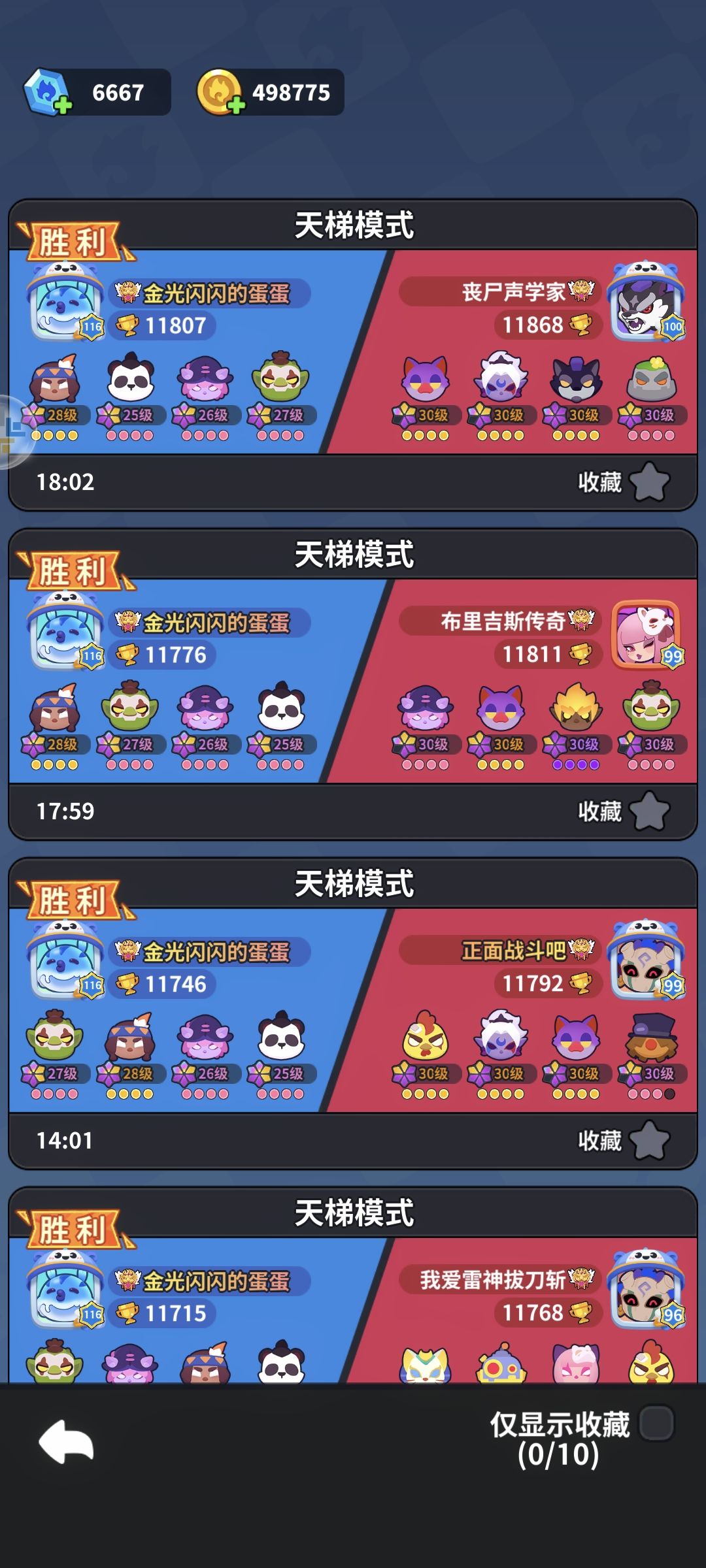Tap the gem currency plus icon

tap(62, 106)
